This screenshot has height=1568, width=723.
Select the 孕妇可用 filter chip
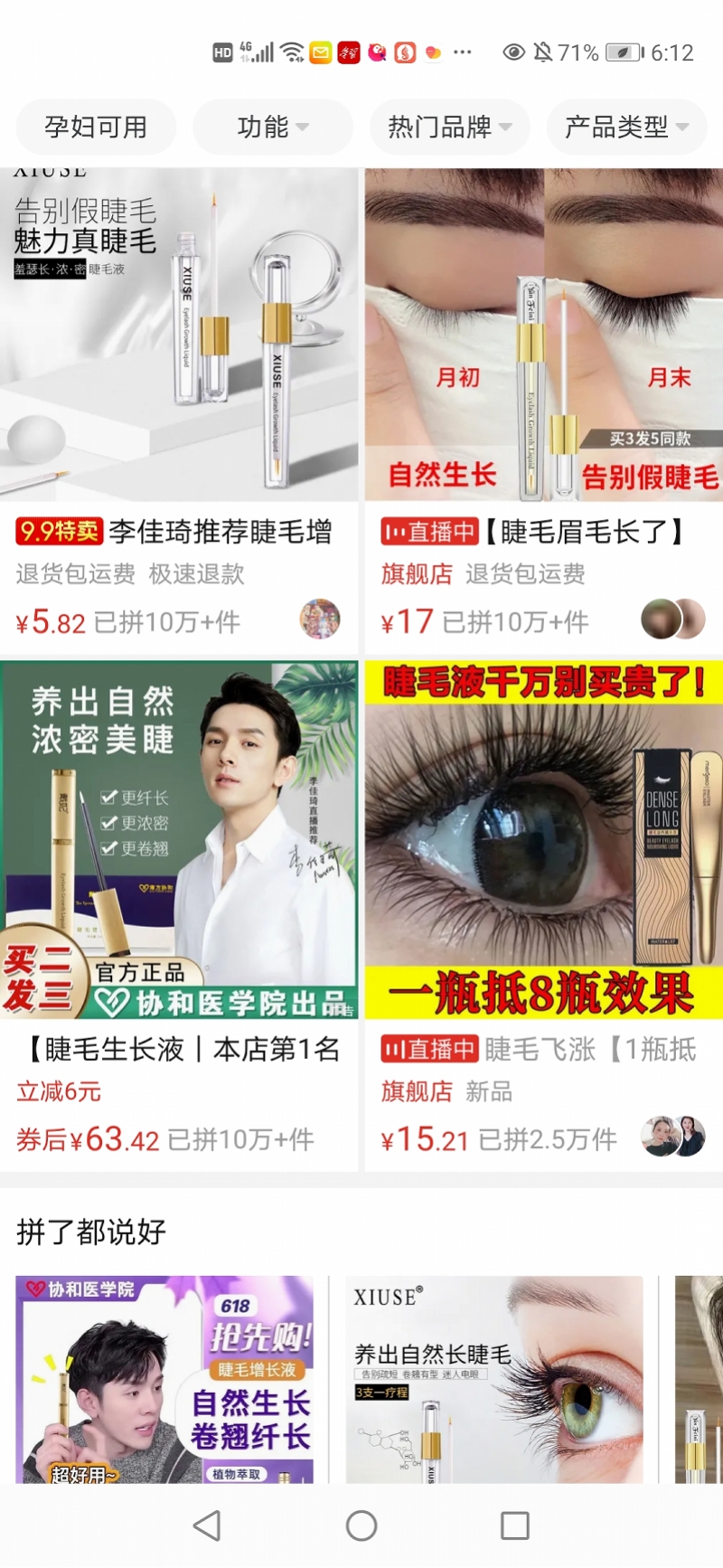point(96,127)
